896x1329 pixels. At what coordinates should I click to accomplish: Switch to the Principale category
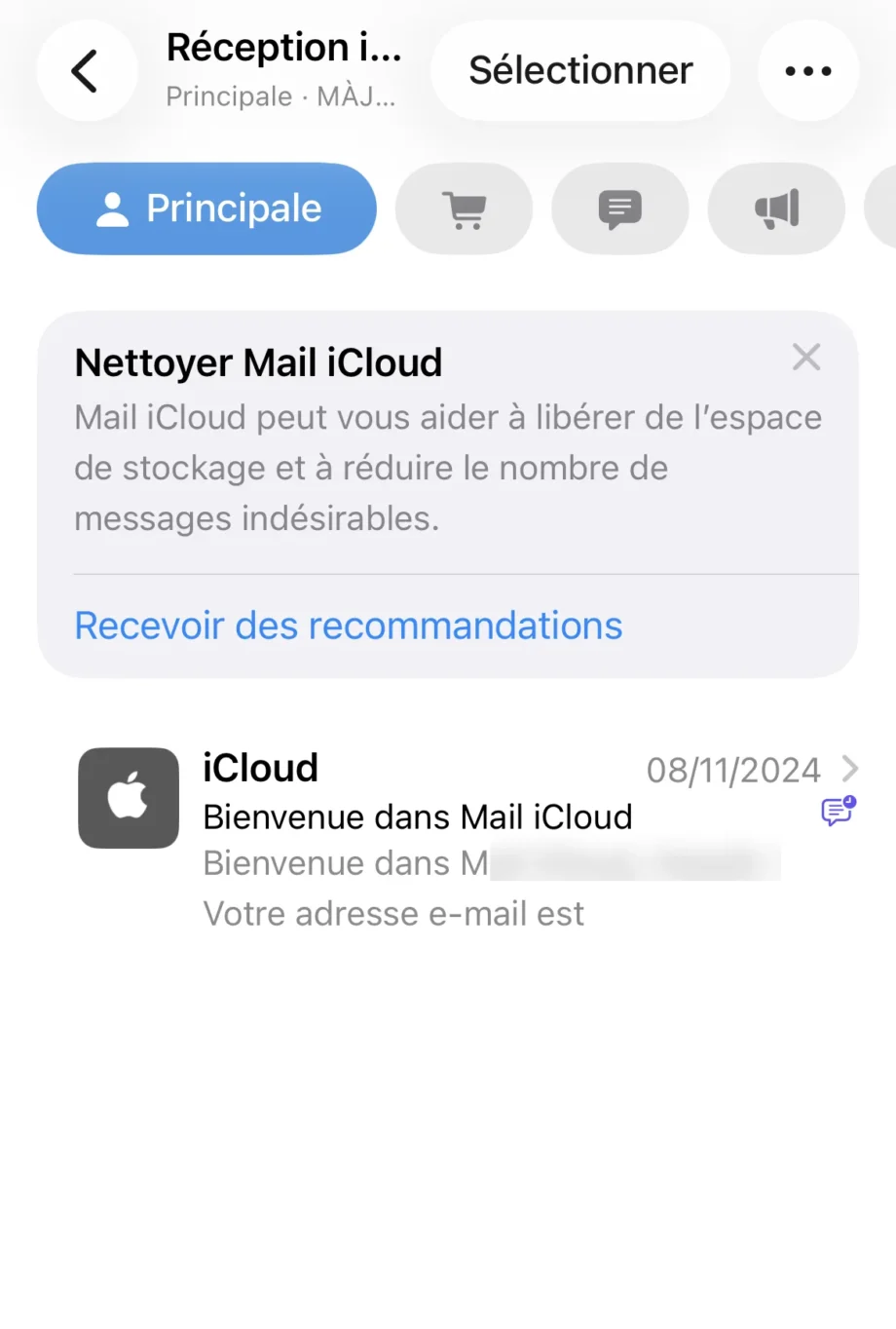click(206, 209)
